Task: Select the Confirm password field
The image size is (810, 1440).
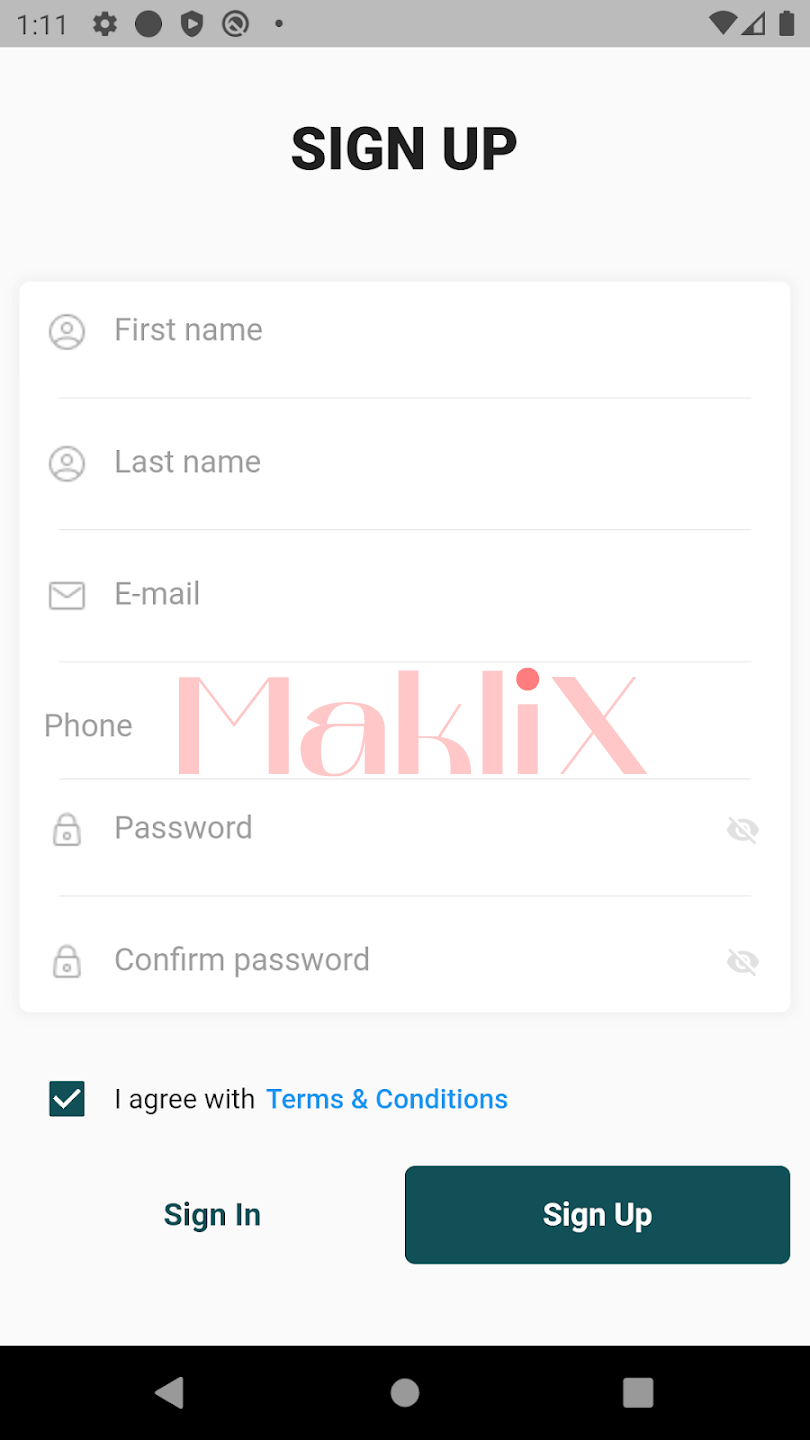Action: 400,960
